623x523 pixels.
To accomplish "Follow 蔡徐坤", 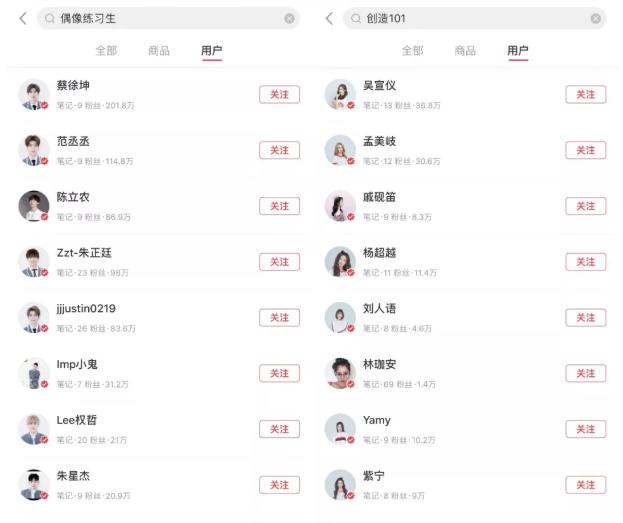I will pyautogui.click(x=279, y=94).
